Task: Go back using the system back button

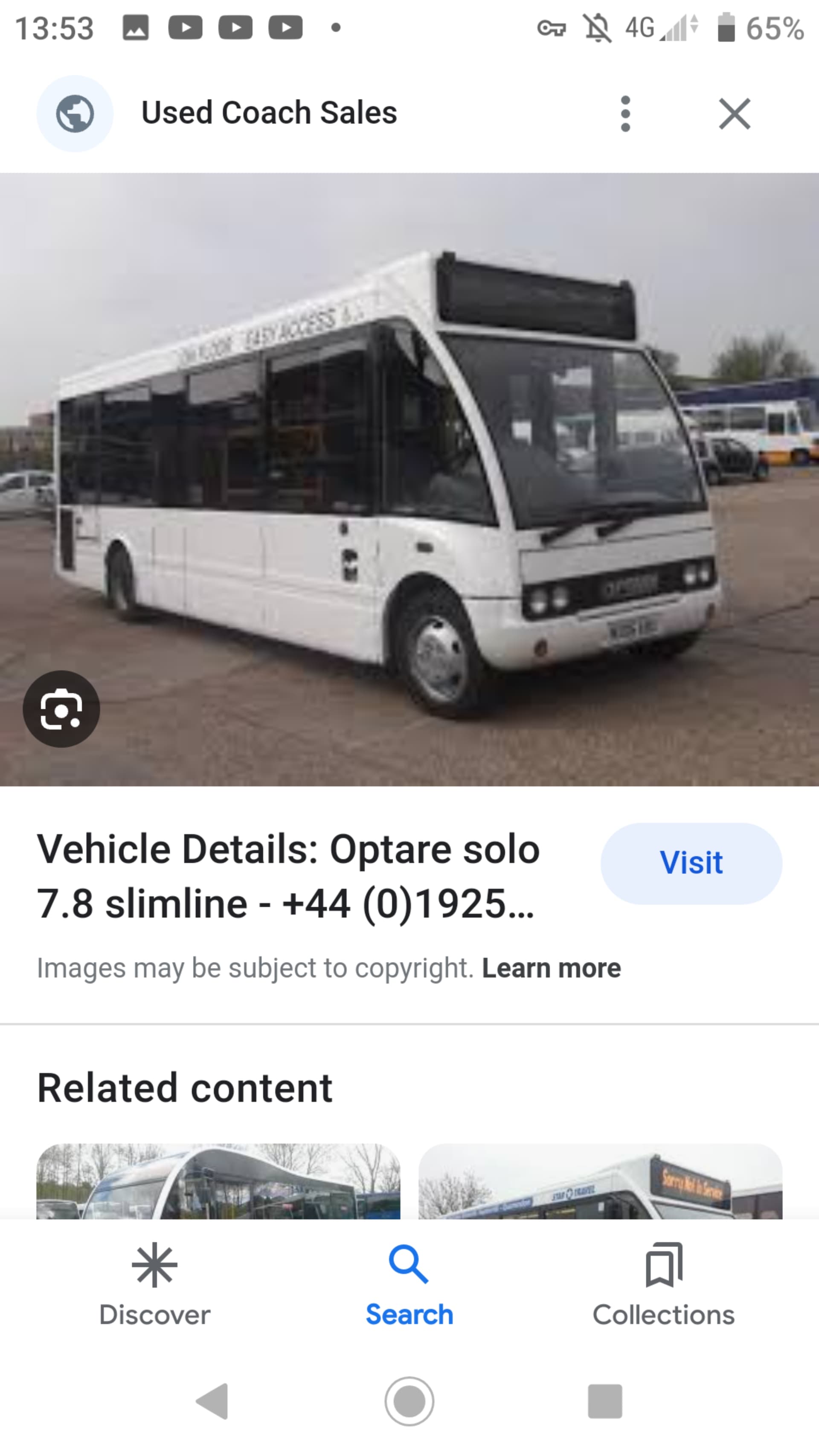Action: [212, 1401]
